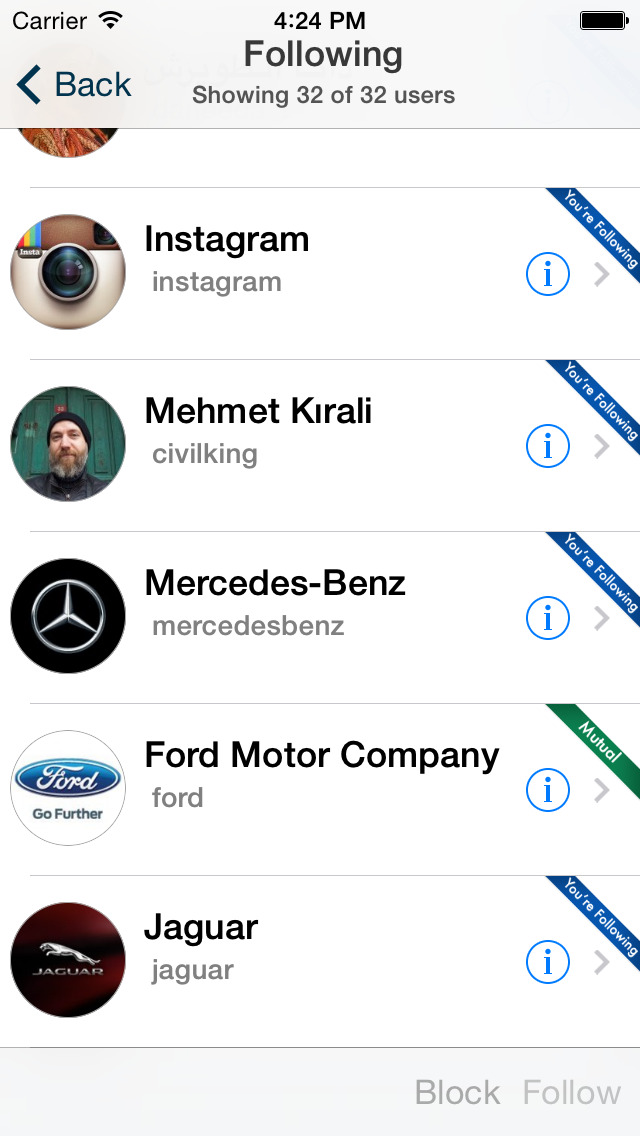This screenshot has height=1136, width=640.
Task: Open the Jaguar user row
Action: coord(320,961)
